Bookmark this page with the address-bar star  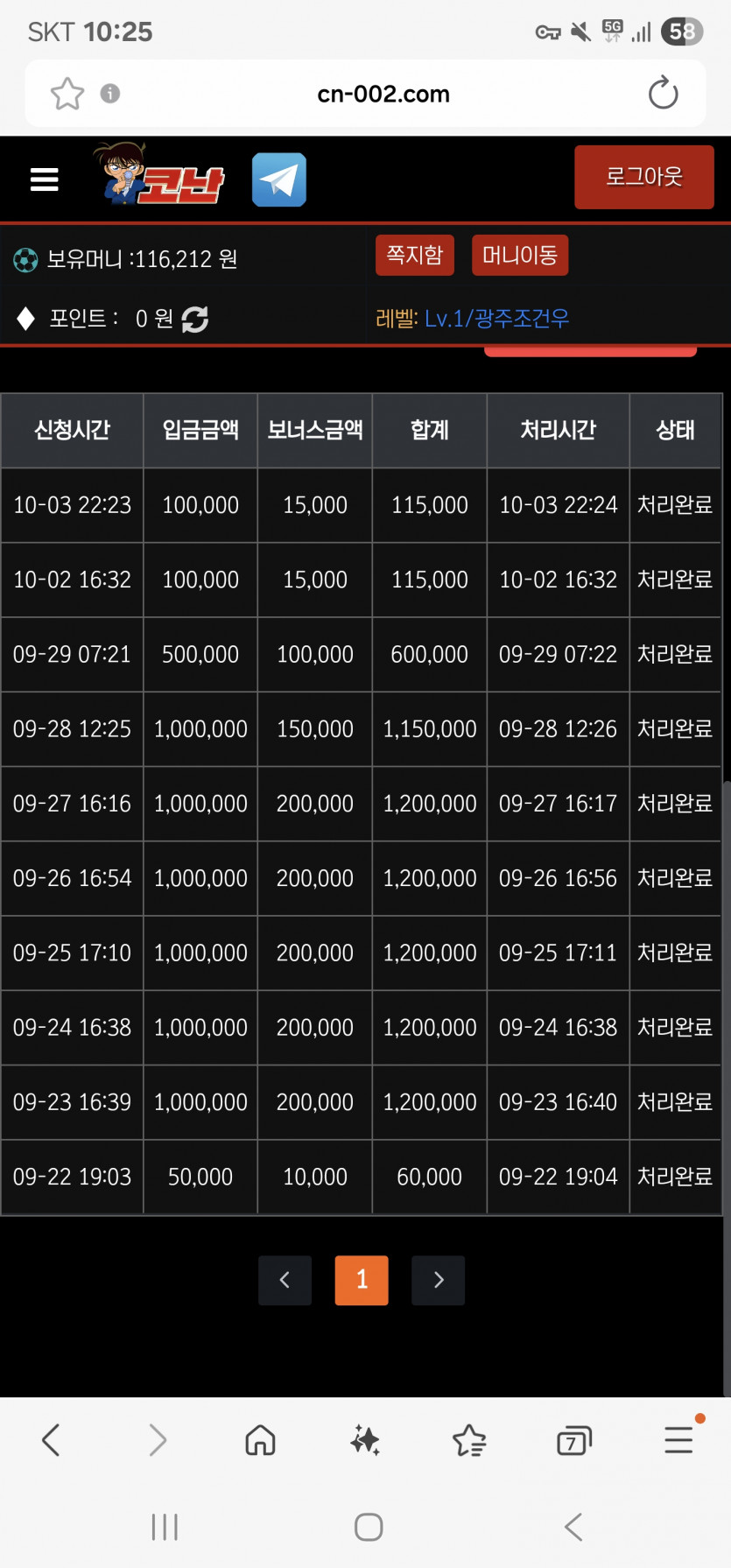[x=67, y=94]
